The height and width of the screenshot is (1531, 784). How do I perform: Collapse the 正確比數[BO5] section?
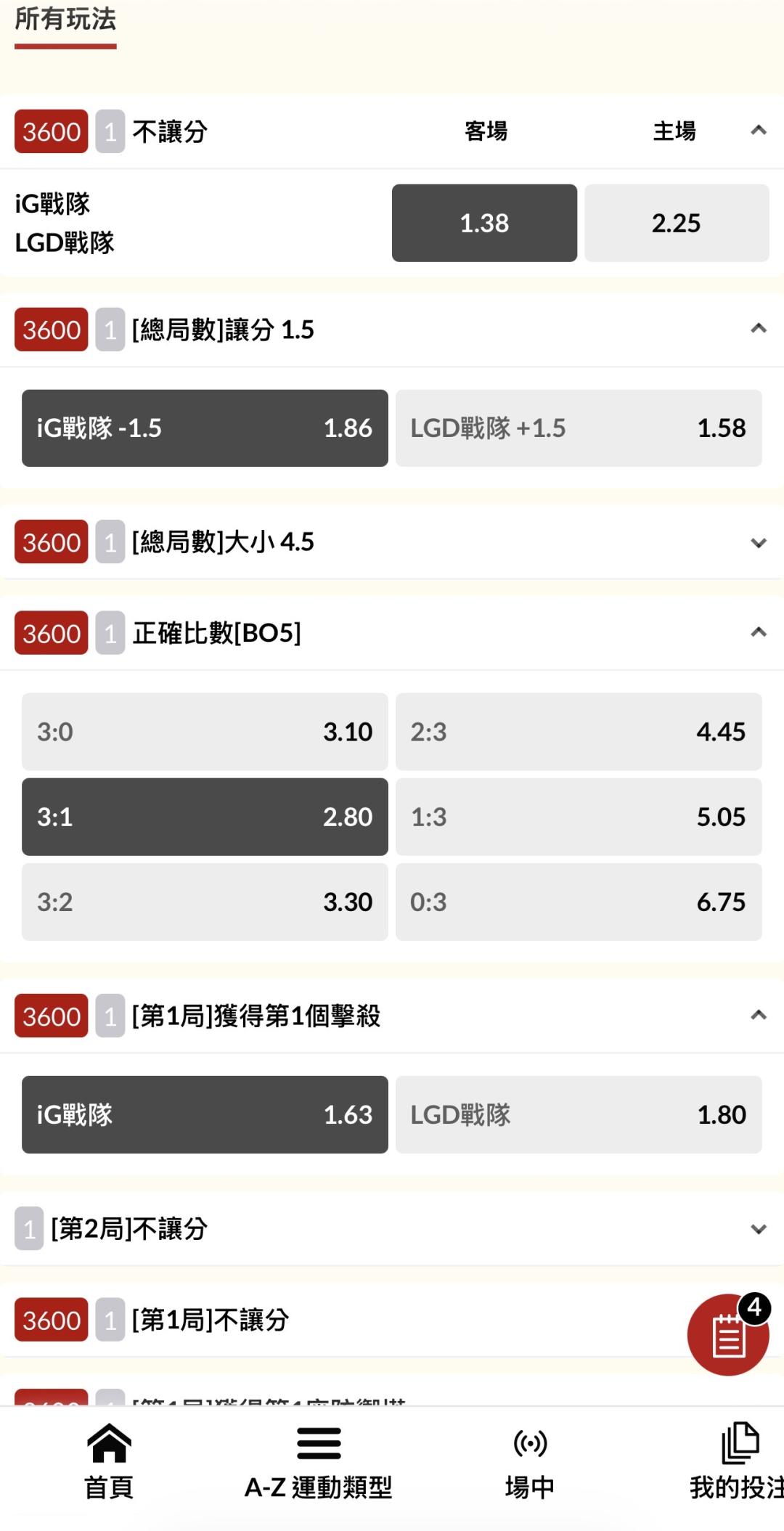point(759,633)
